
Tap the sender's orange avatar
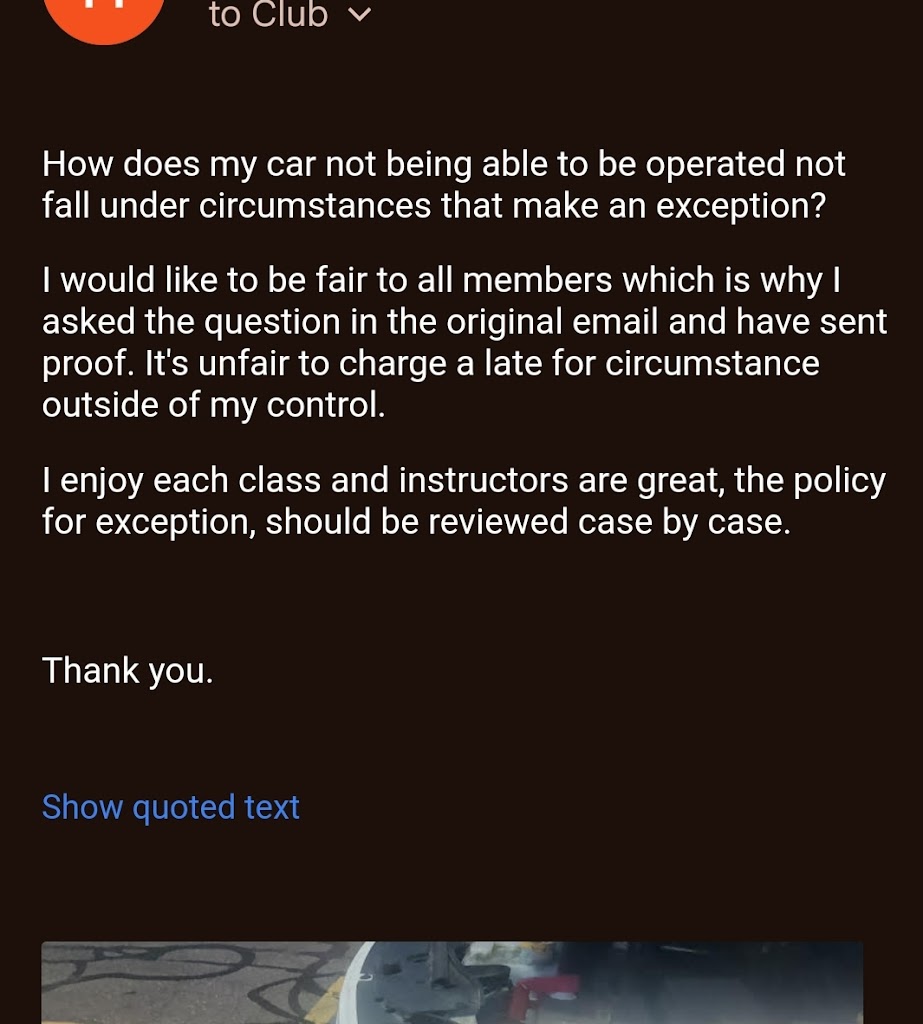coord(104,10)
